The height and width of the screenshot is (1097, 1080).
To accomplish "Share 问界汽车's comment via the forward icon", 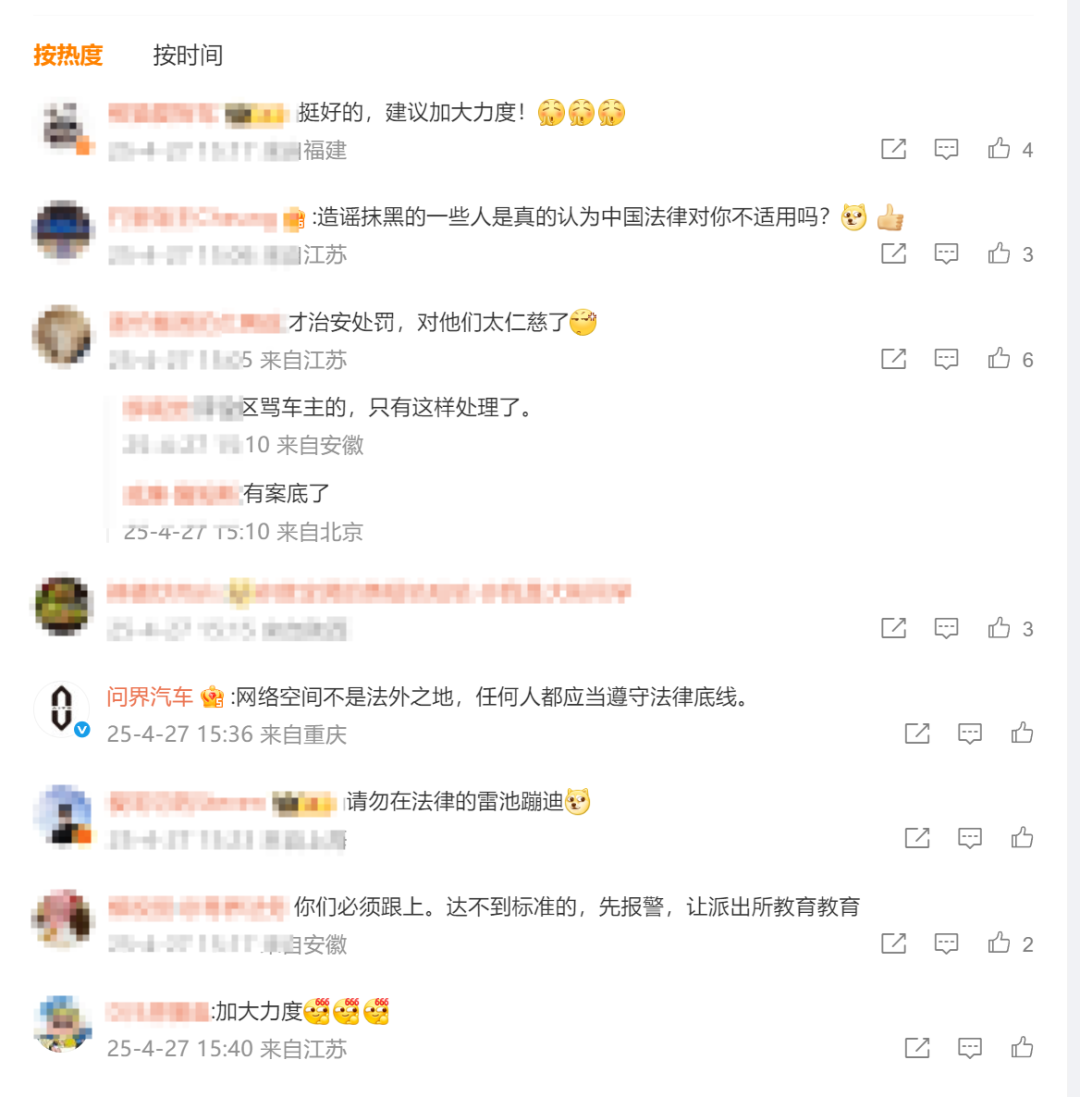I will coord(916,733).
